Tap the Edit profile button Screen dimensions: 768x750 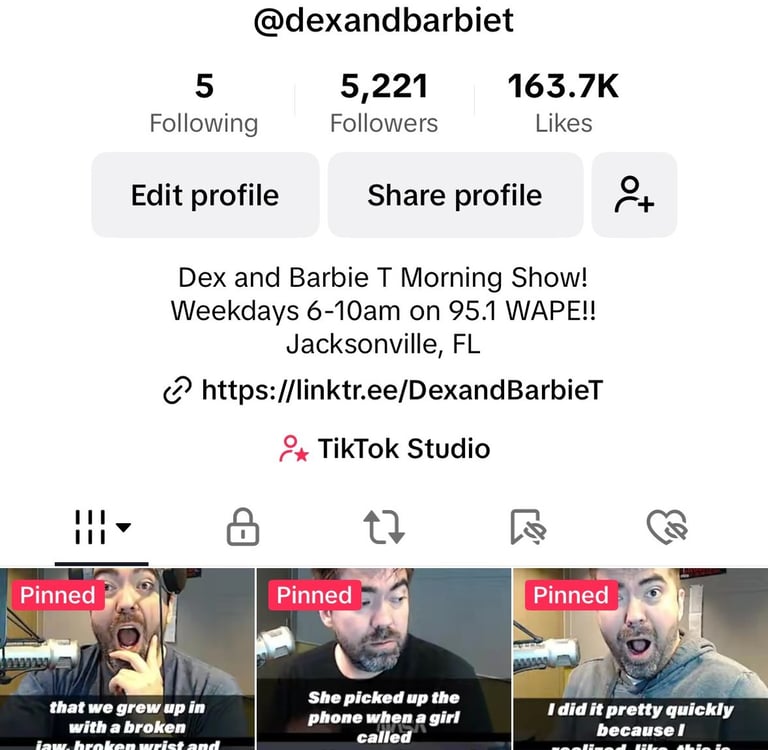[205, 195]
